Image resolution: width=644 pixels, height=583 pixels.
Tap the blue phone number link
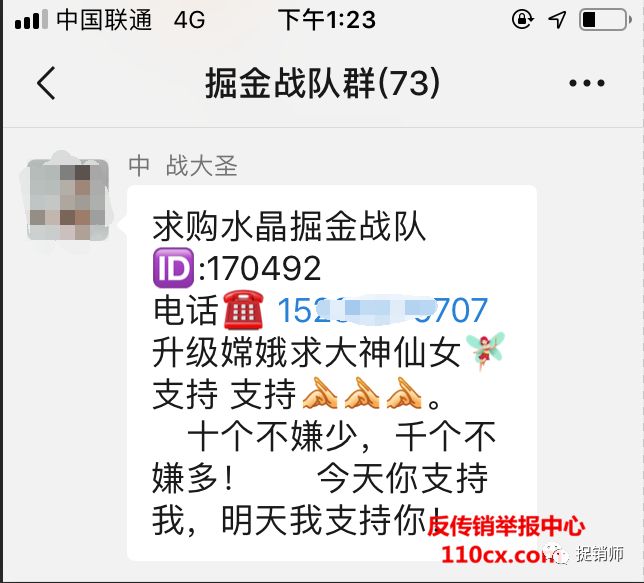click(x=381, y=311)
